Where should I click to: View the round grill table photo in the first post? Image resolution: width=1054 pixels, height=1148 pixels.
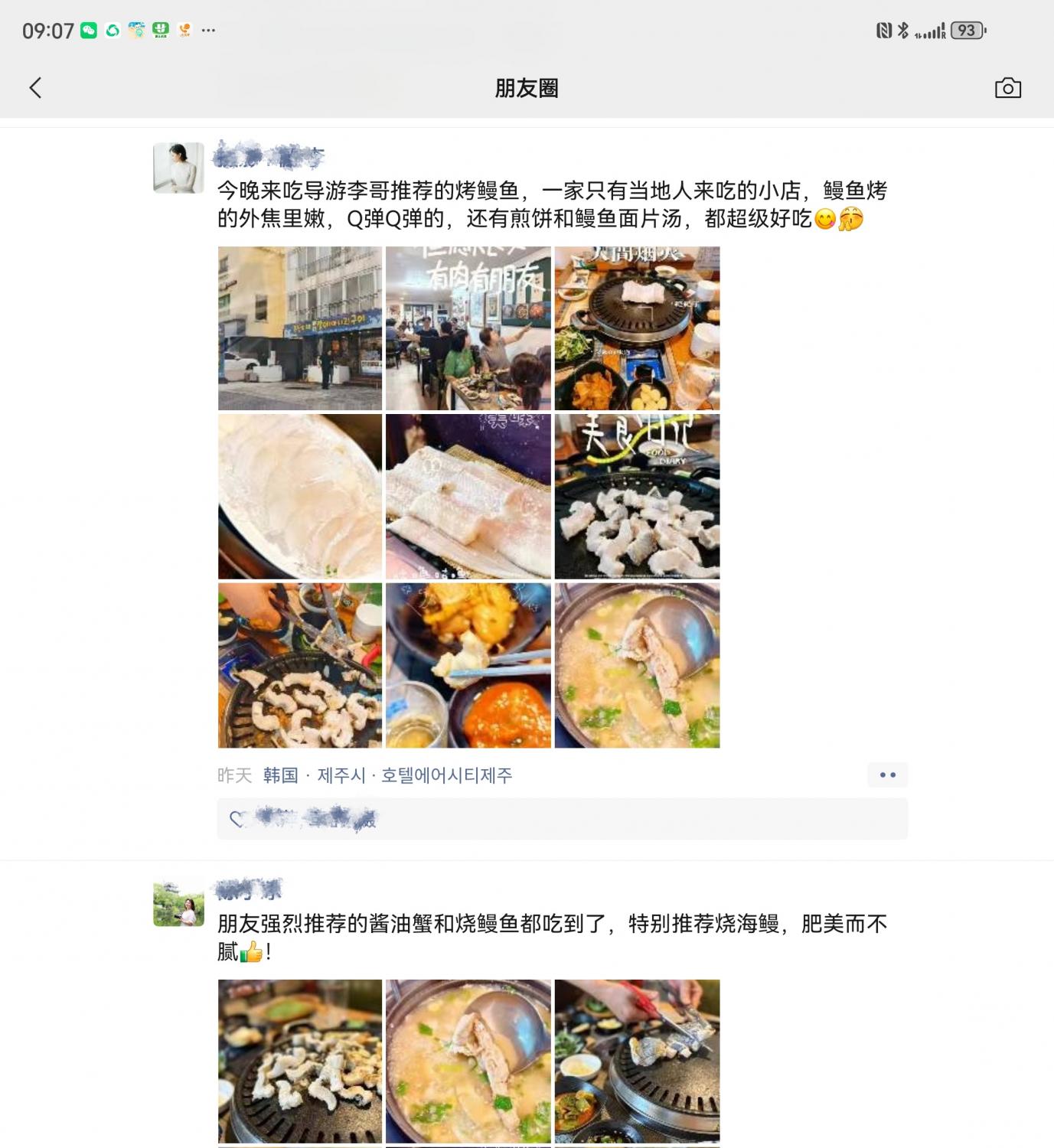[637, 328]
